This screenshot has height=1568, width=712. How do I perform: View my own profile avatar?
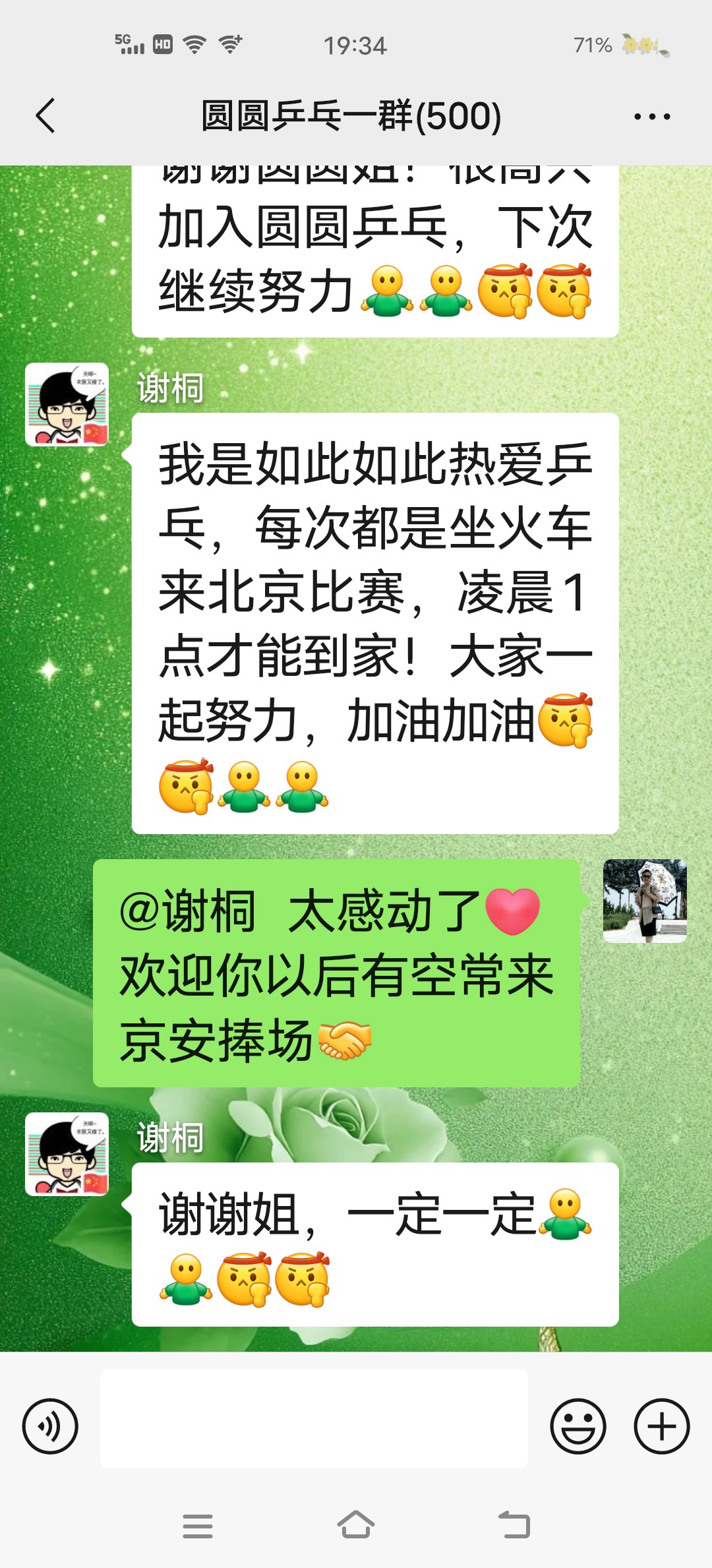(x=644, y=901)
